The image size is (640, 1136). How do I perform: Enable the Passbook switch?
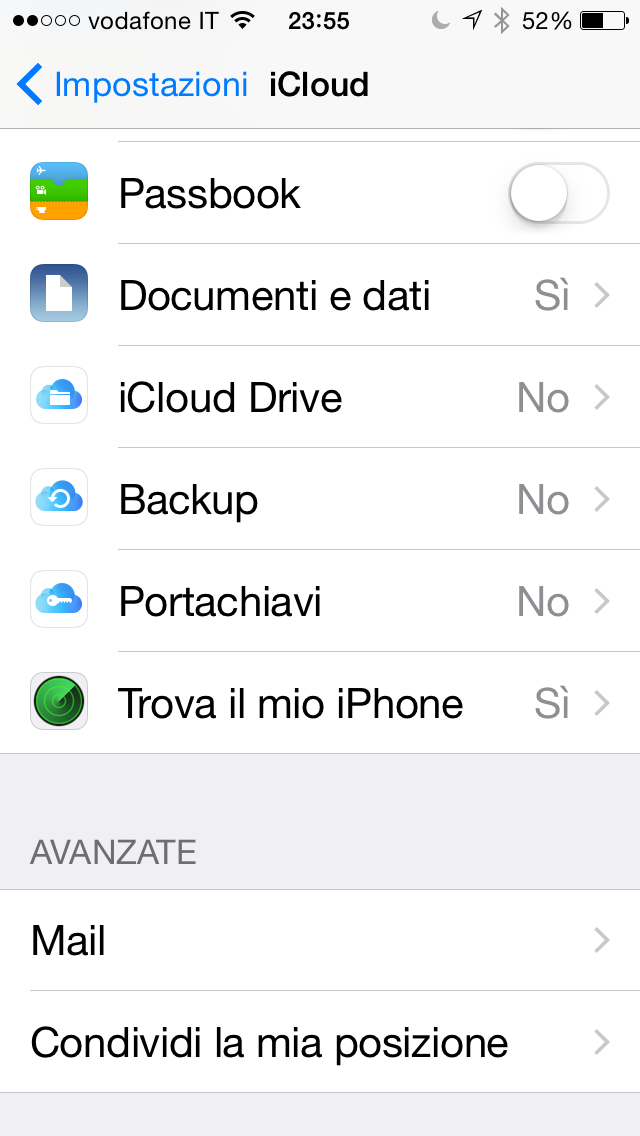[x=558, y=193]
